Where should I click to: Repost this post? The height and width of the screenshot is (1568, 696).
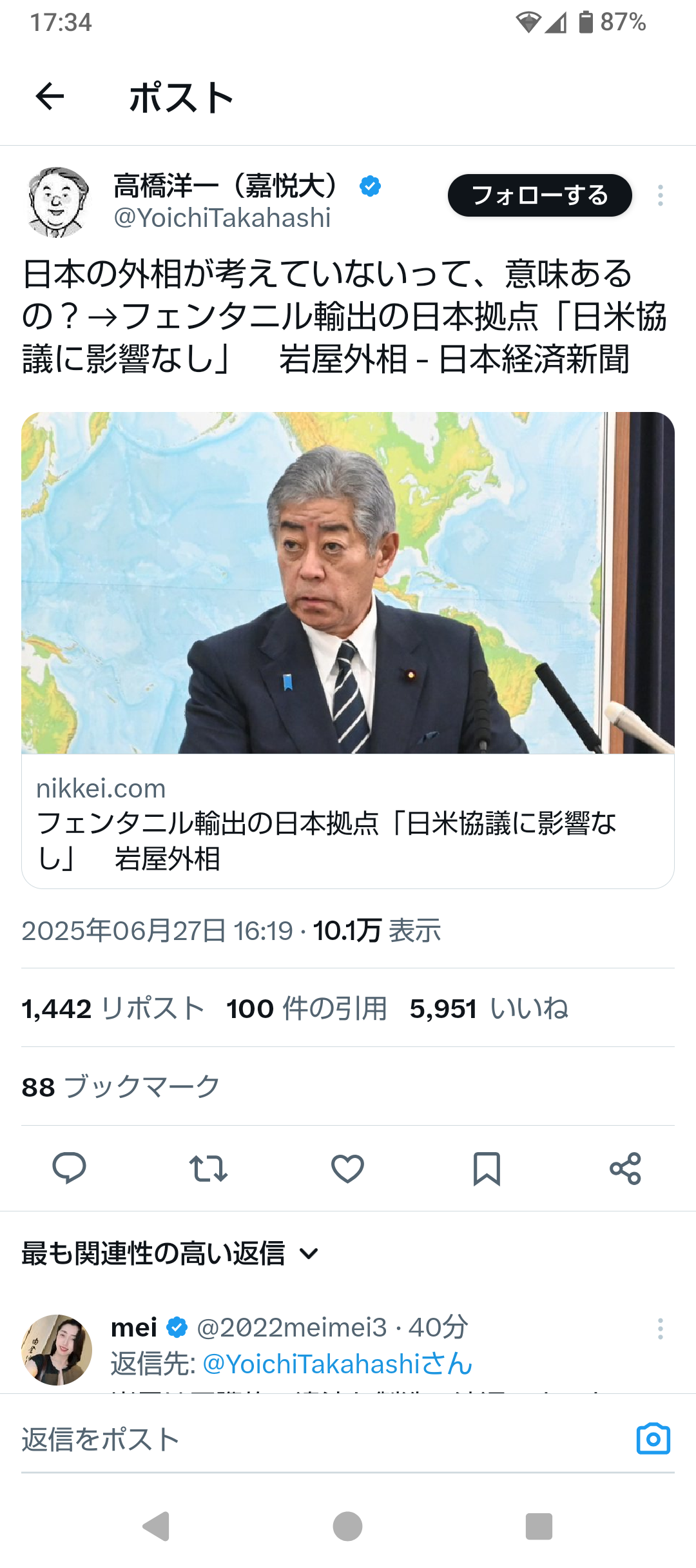tap(208, 1168)
